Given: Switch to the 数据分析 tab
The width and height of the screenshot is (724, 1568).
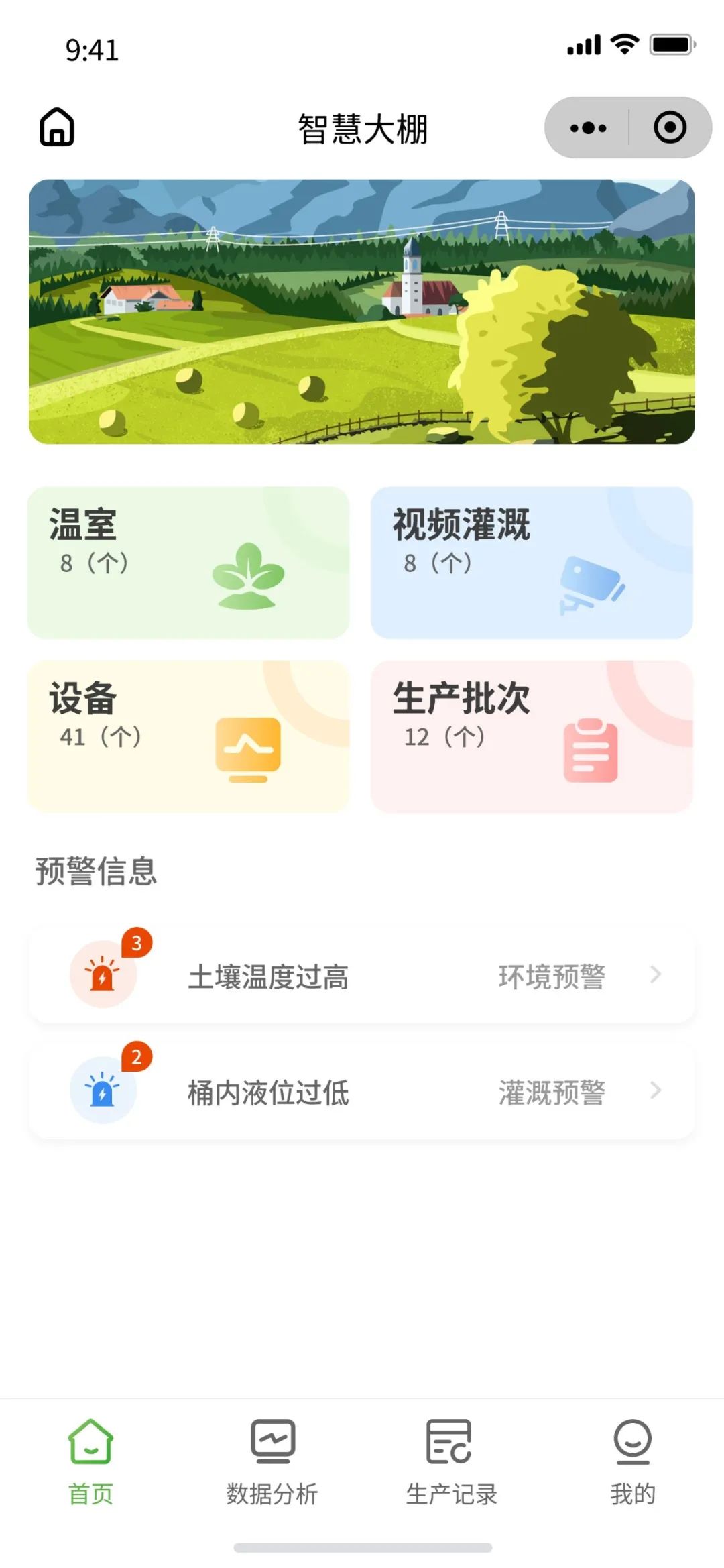Looking at the screenshot, I should click(x=271, y=1462).
